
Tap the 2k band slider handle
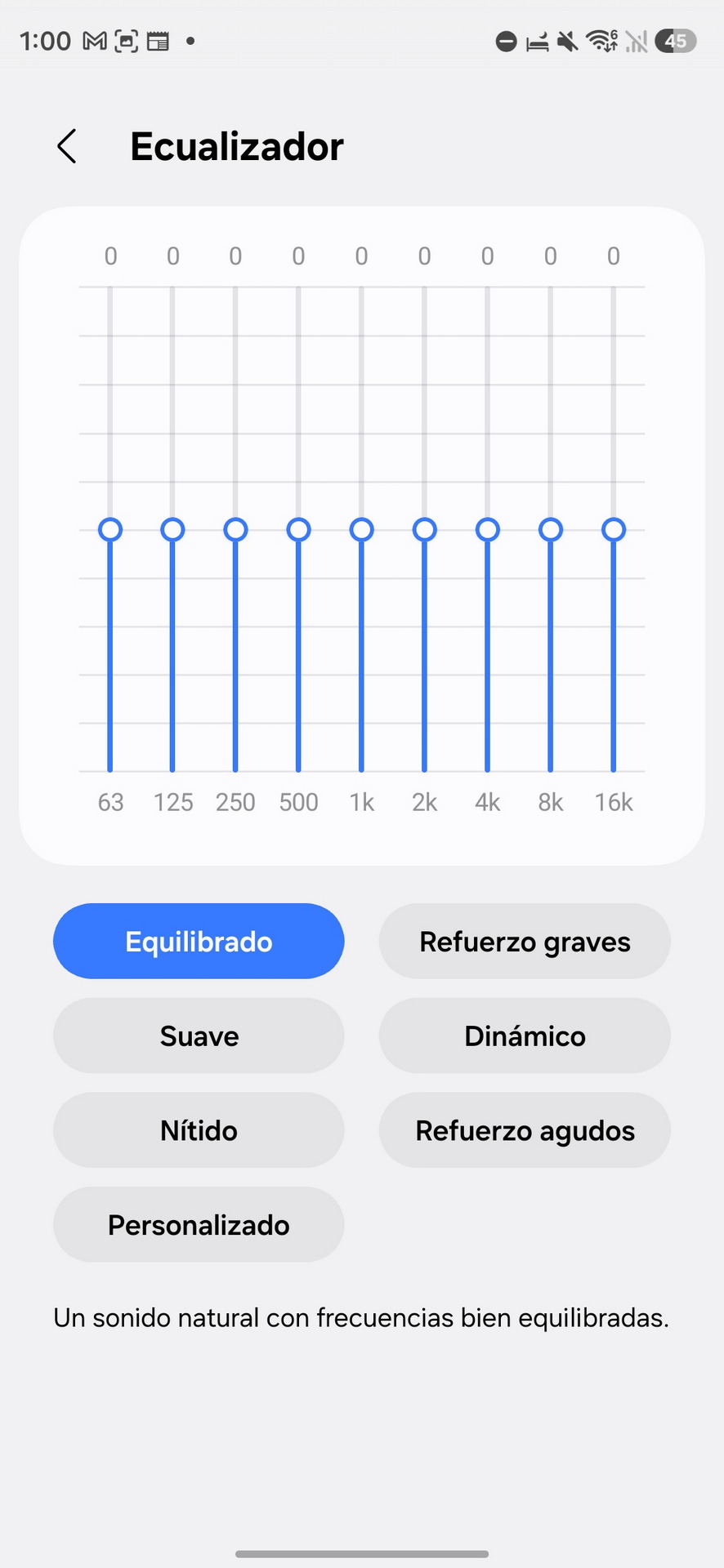(x=424, y=530)
